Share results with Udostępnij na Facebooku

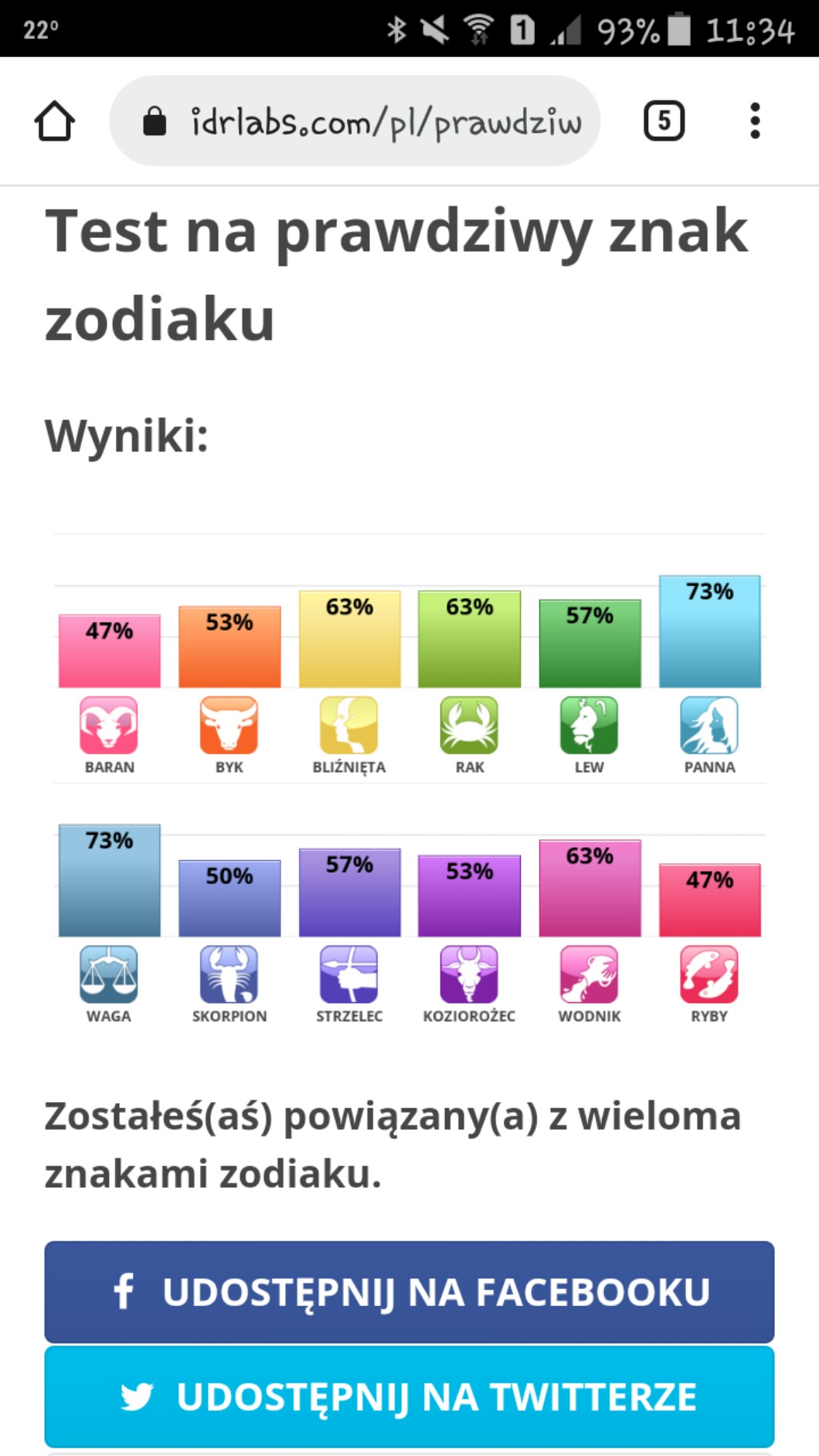pos(409,1291)
